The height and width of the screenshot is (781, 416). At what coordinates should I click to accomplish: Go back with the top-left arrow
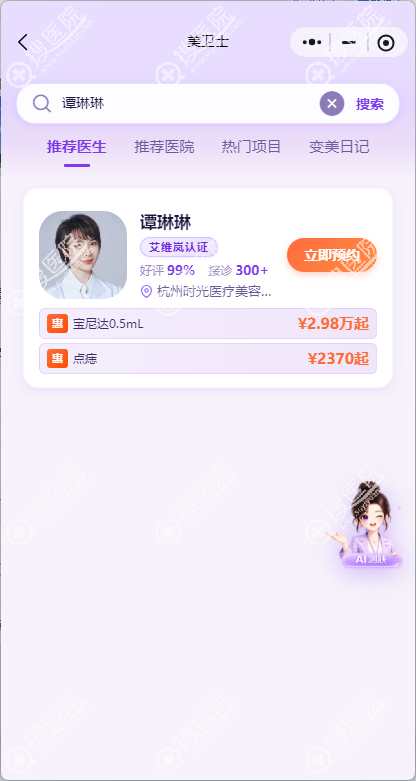tap(23, 42)
